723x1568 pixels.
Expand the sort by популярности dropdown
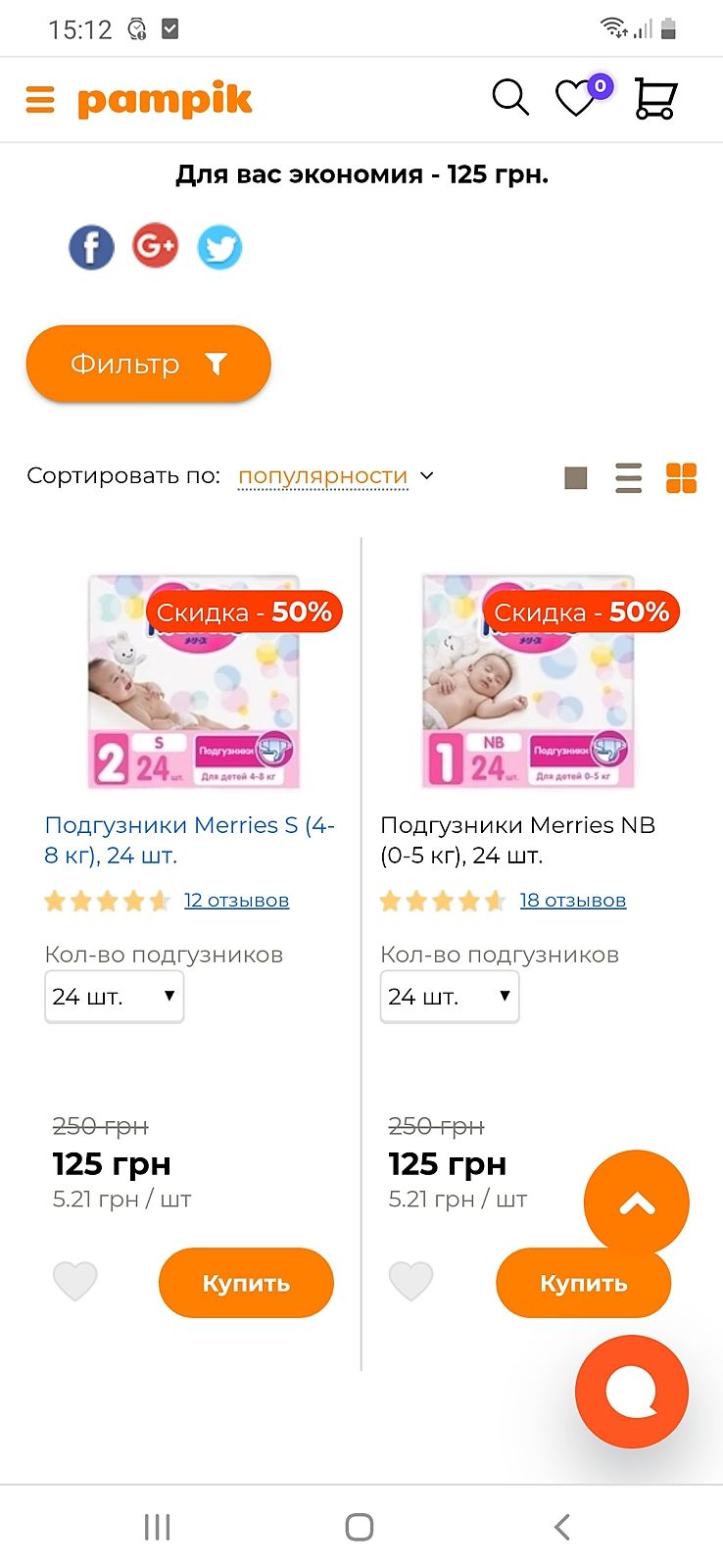coord(333,476)
